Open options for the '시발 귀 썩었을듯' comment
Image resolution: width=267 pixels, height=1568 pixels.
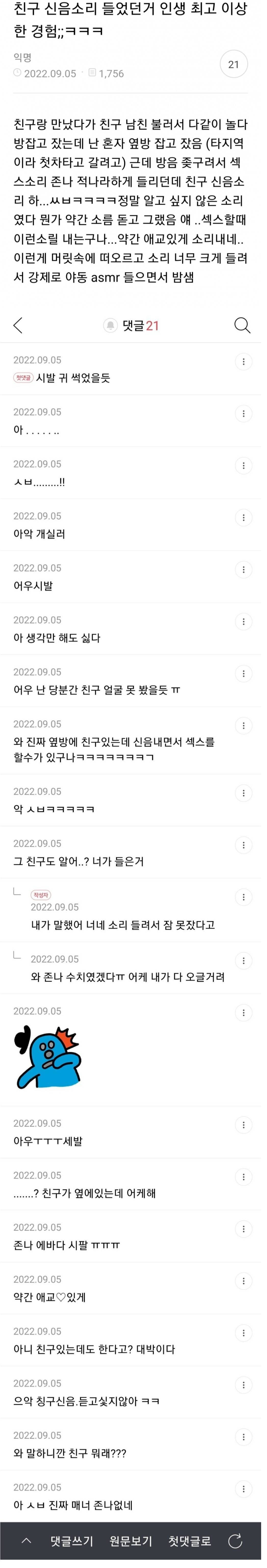point(249,369)
